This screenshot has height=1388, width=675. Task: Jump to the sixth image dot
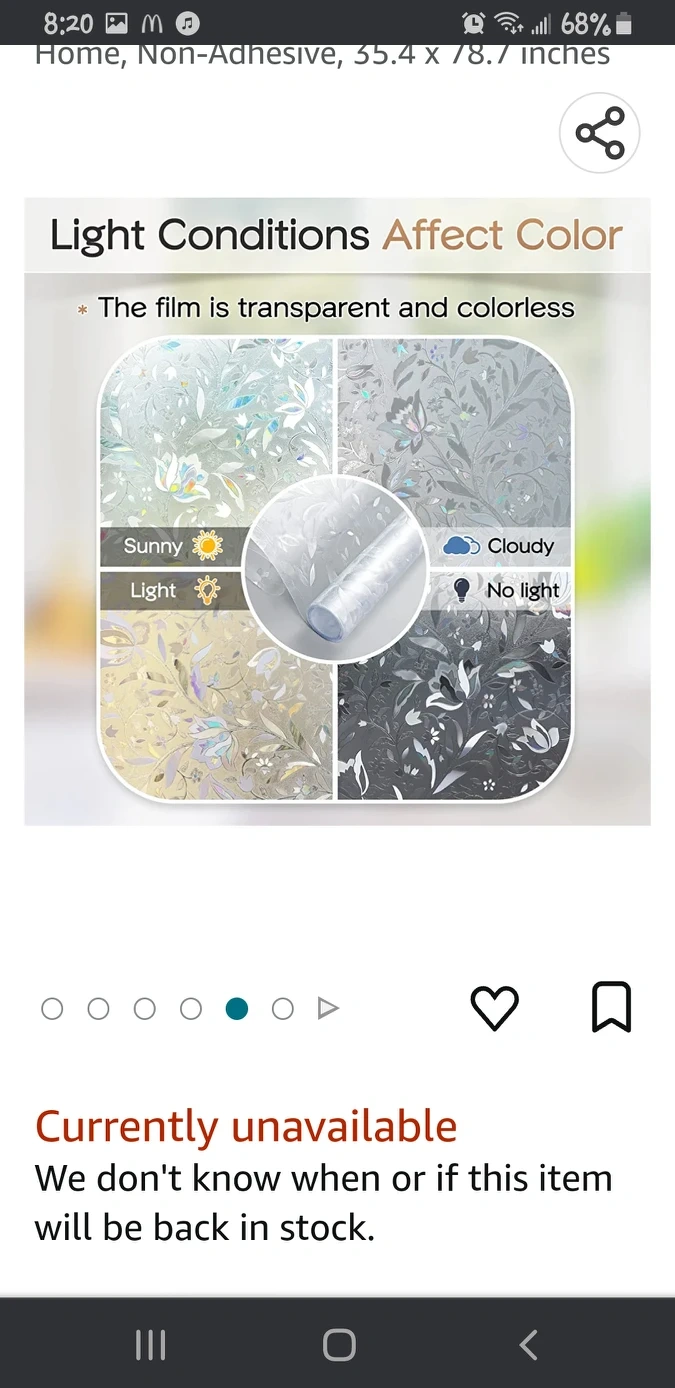[x=283, y=1009]
